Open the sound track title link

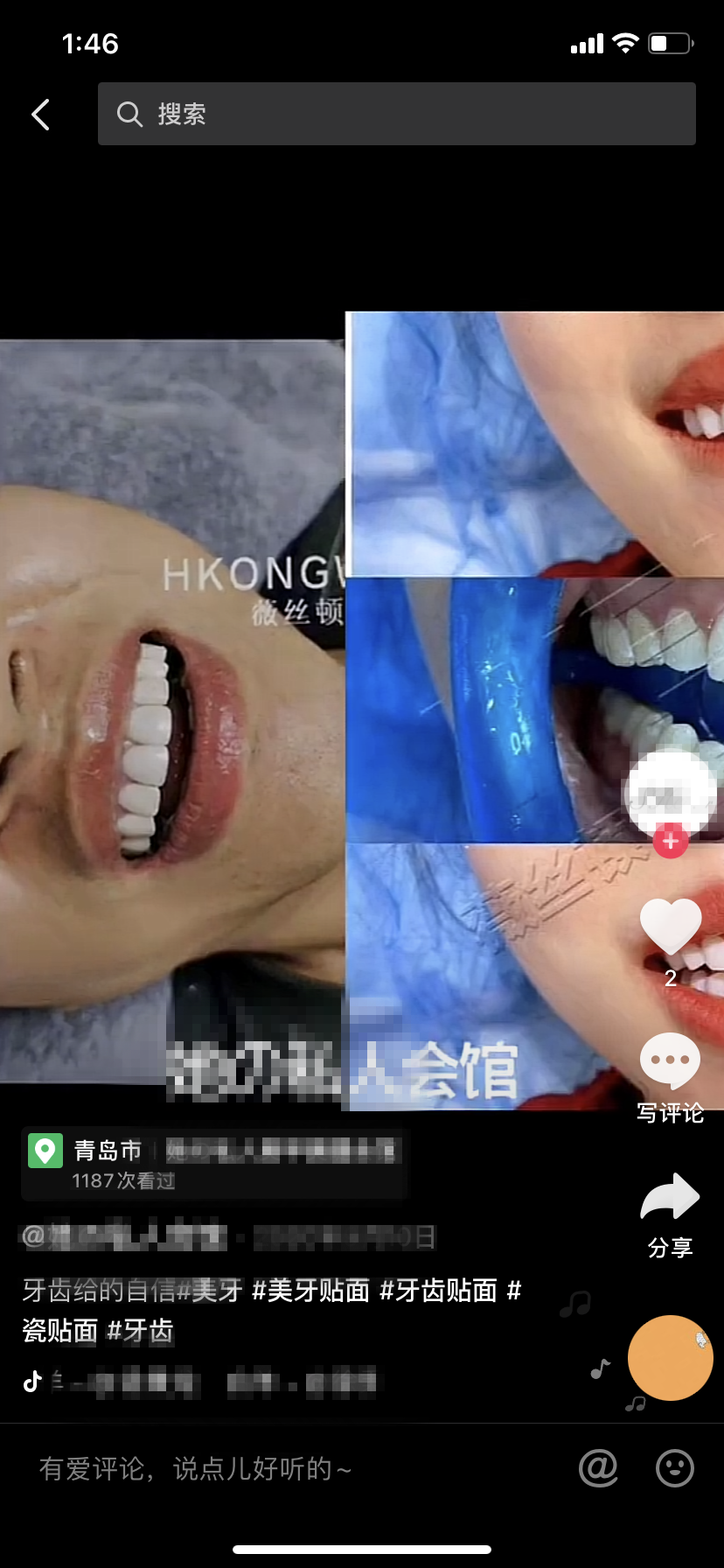tap(210, 1382)
